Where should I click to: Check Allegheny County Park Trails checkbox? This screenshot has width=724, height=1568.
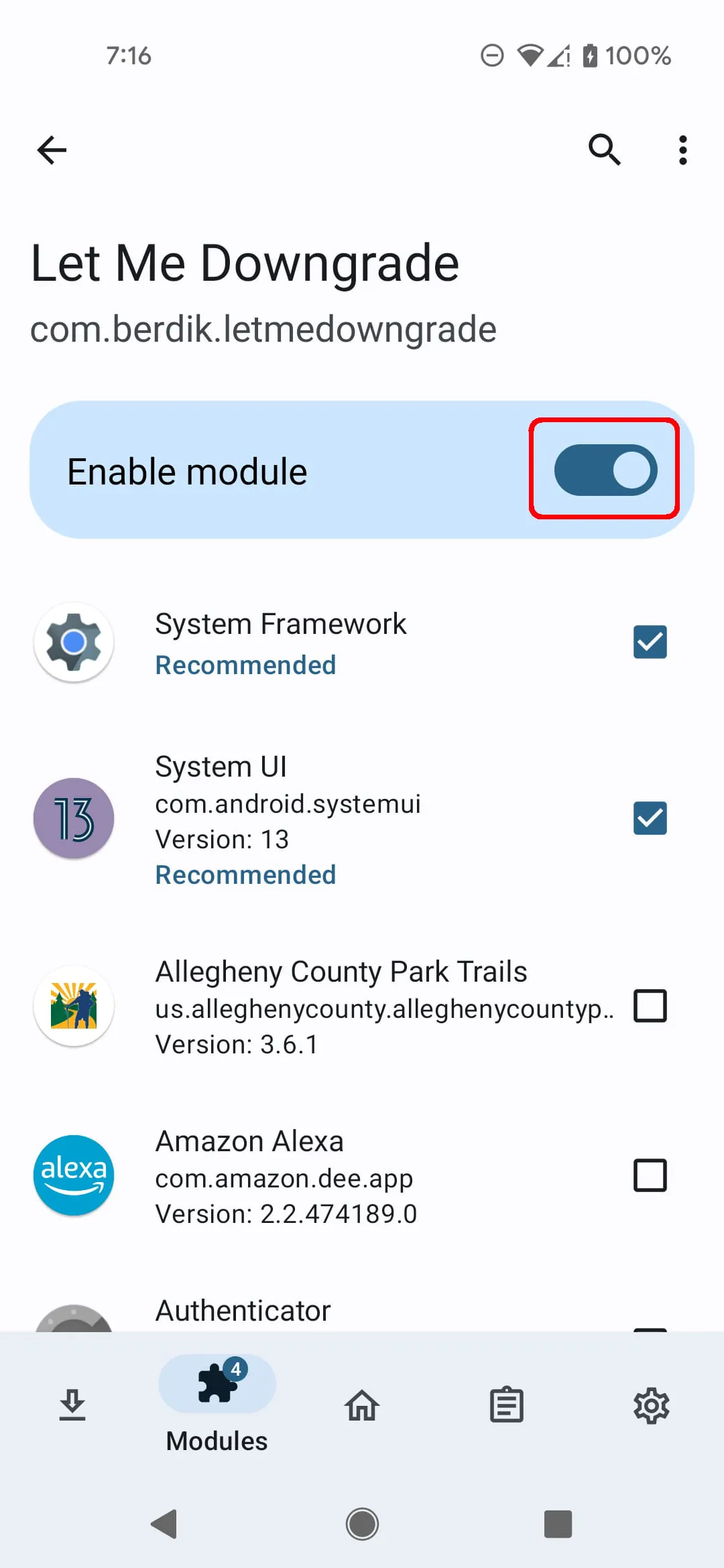point(650,1006)
